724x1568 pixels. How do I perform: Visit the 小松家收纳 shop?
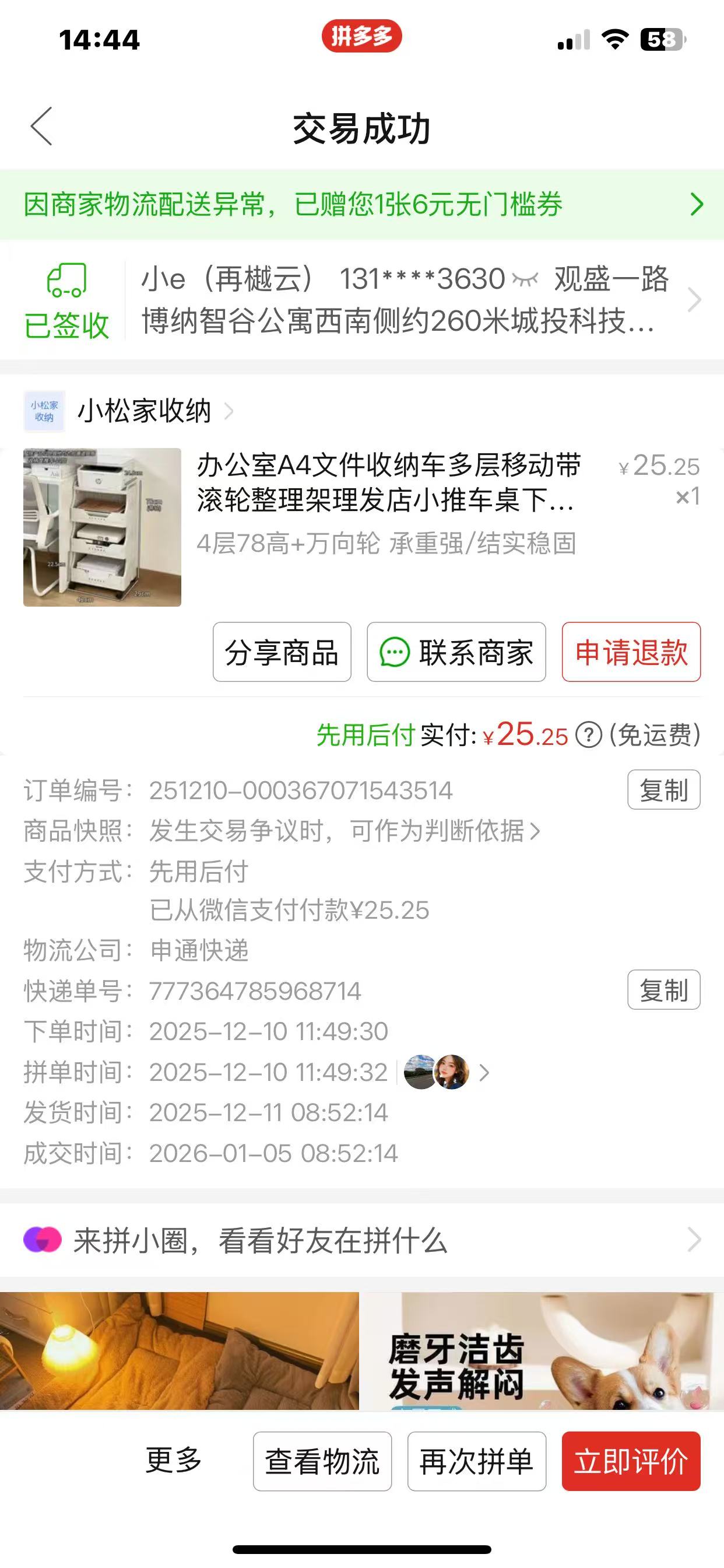pyautogui.click(x=143, y=411)
